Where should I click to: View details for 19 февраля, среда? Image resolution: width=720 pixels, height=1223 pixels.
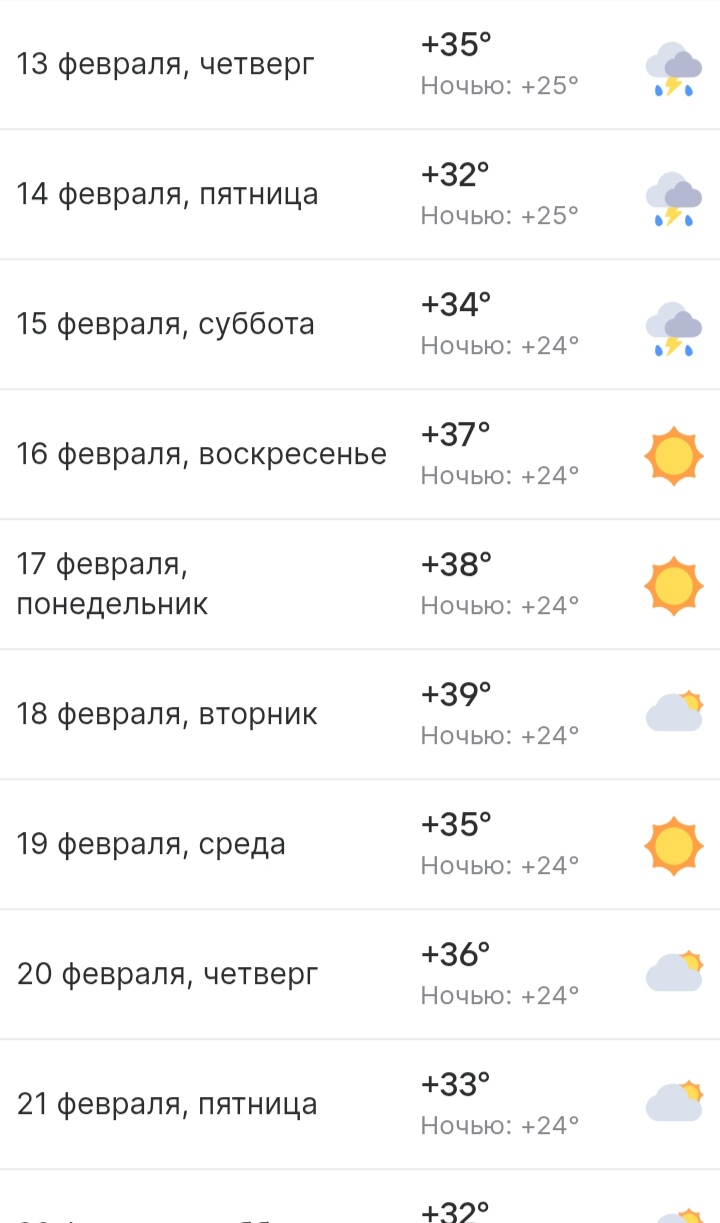click(151, 844)
